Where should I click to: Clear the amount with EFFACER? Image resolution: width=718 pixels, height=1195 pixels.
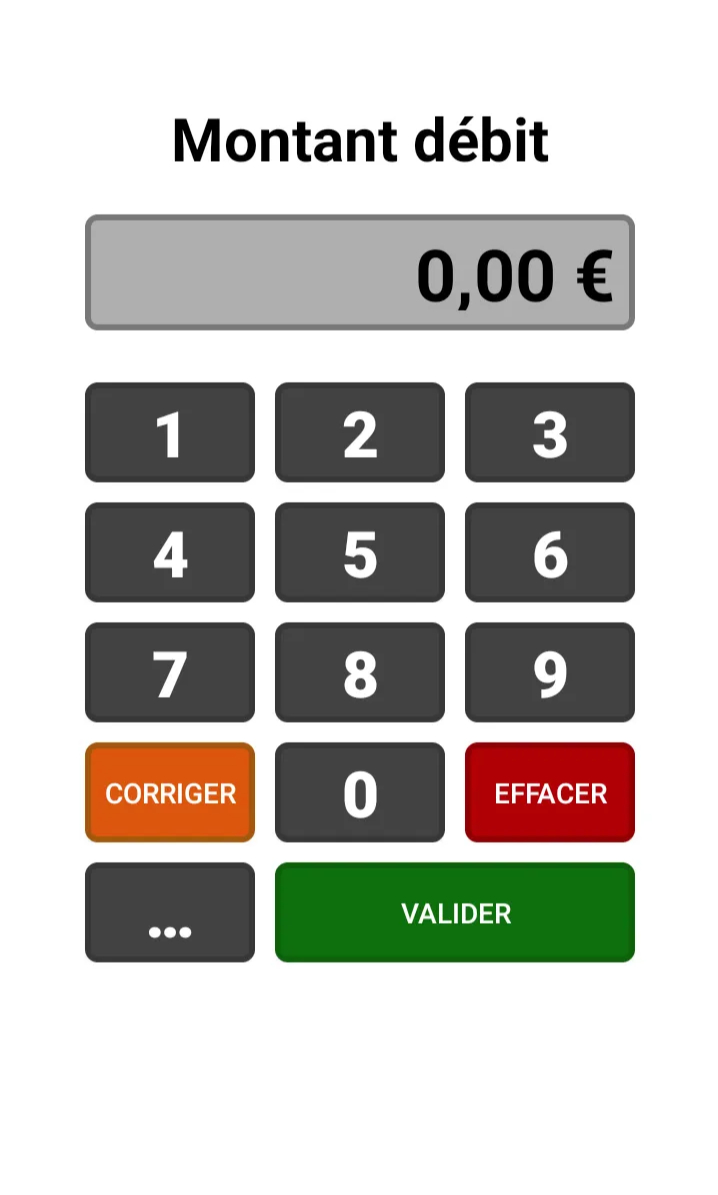click(550, 792)
